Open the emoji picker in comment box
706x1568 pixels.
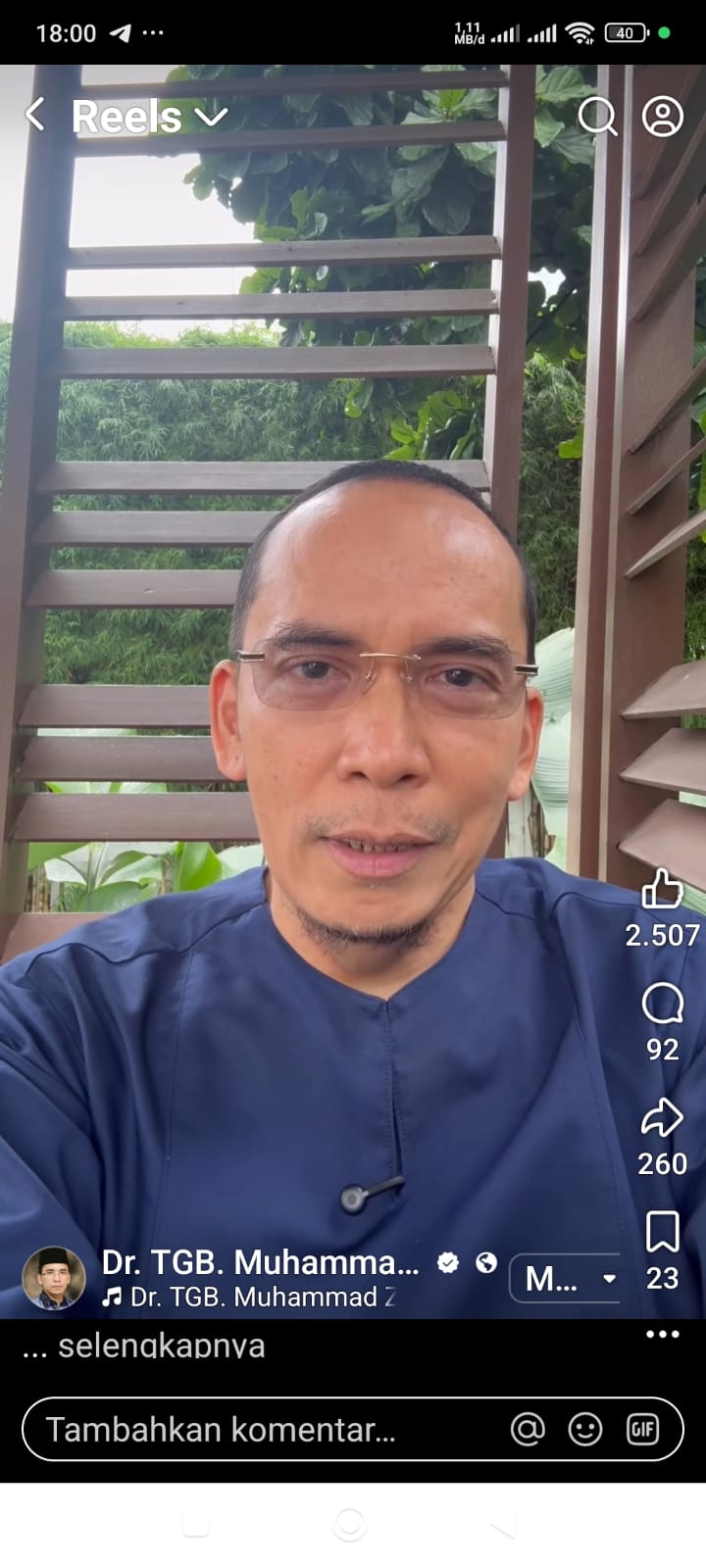[x=585, y=1430]
